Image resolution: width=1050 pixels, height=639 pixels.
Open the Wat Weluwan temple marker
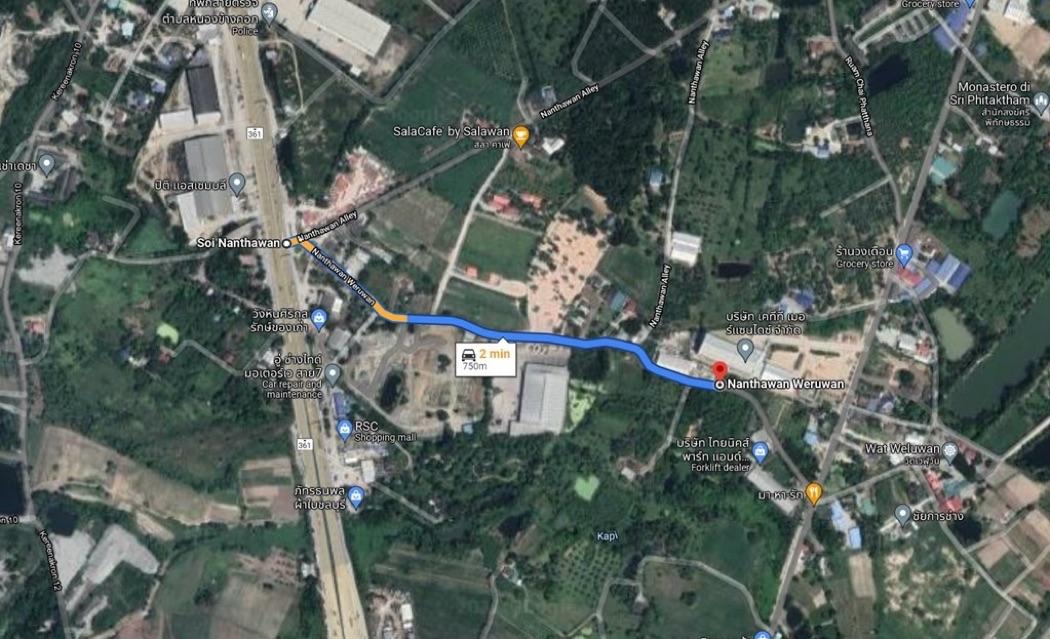point(948,453)
